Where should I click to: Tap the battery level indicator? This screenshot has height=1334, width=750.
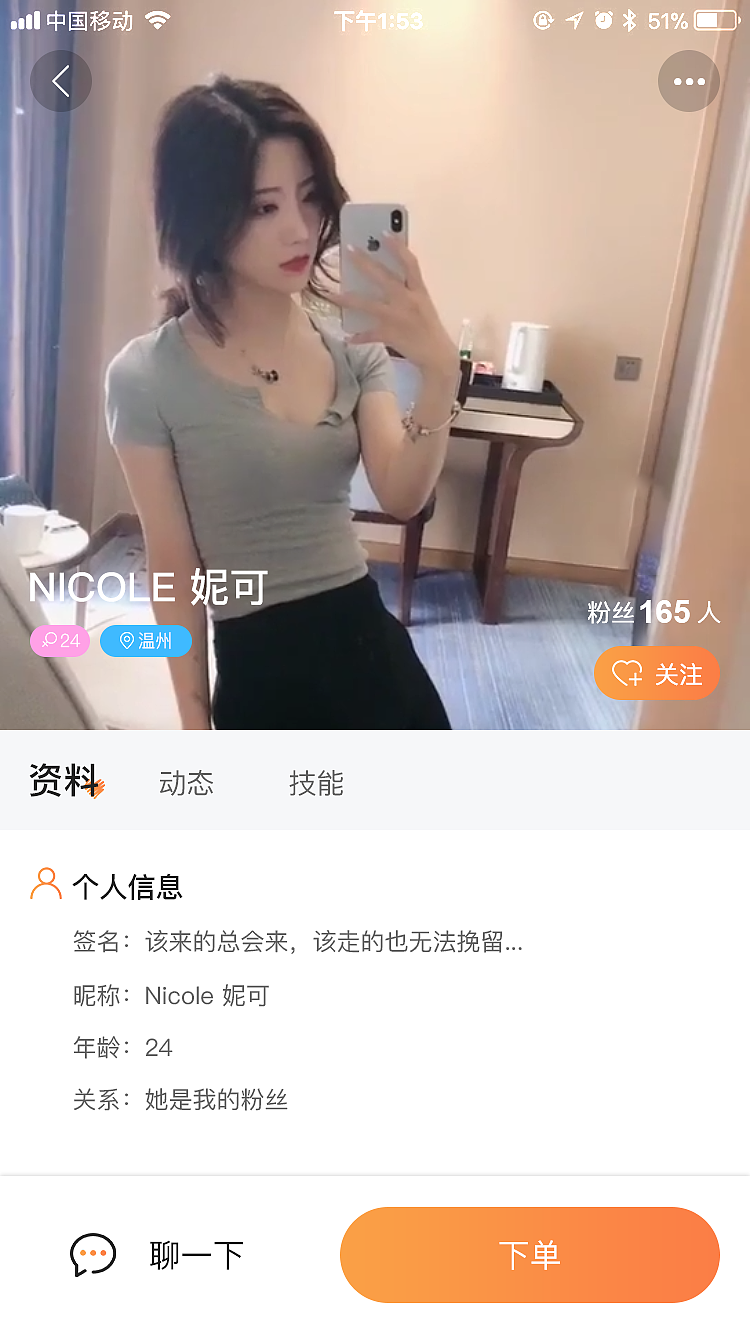point(712,19)
